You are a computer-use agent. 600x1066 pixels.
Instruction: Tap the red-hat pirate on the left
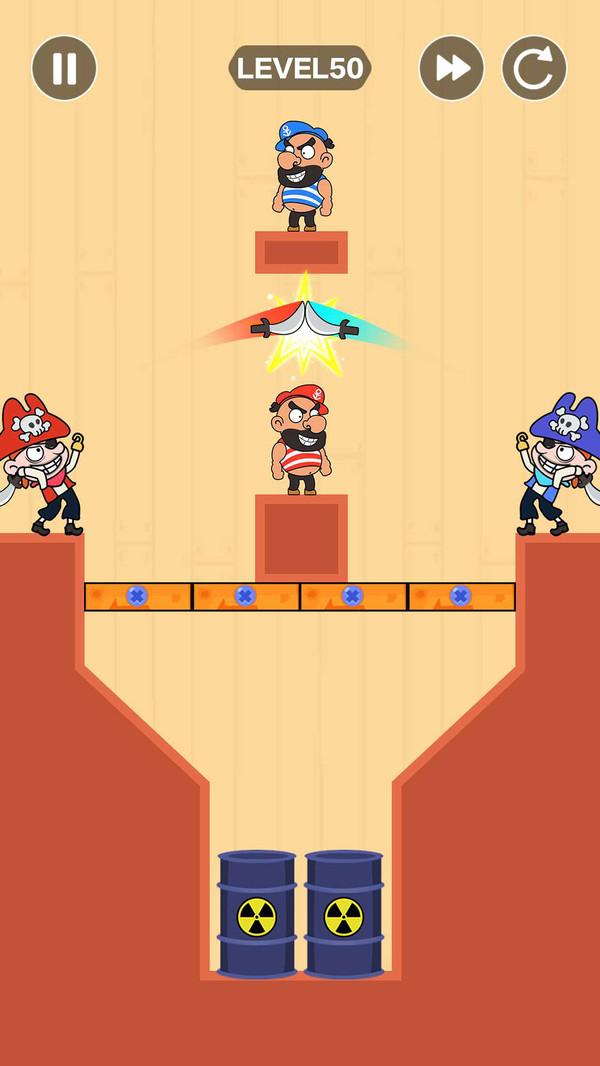(40, 465)
